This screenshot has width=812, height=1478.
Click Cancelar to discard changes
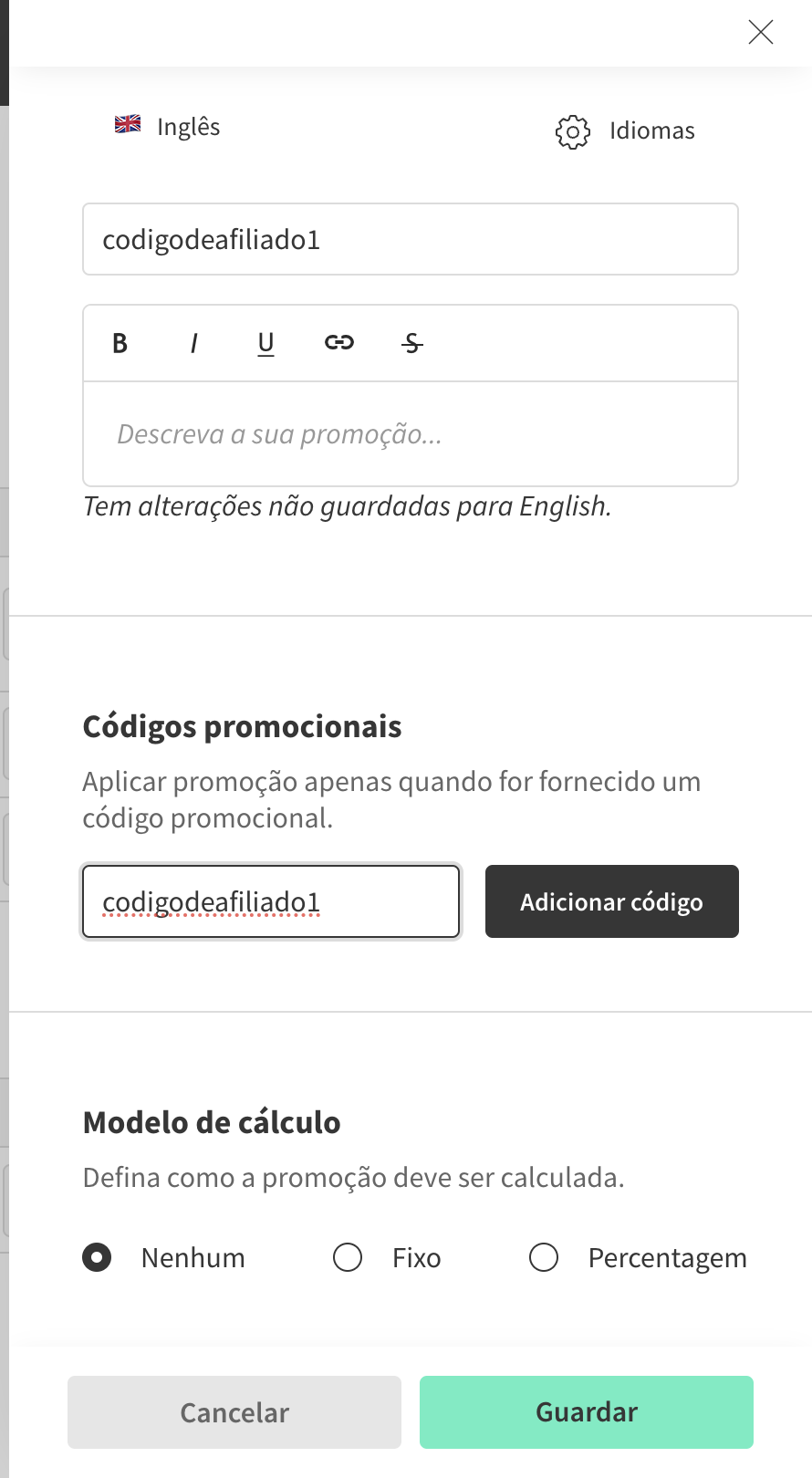(233, 1411)
